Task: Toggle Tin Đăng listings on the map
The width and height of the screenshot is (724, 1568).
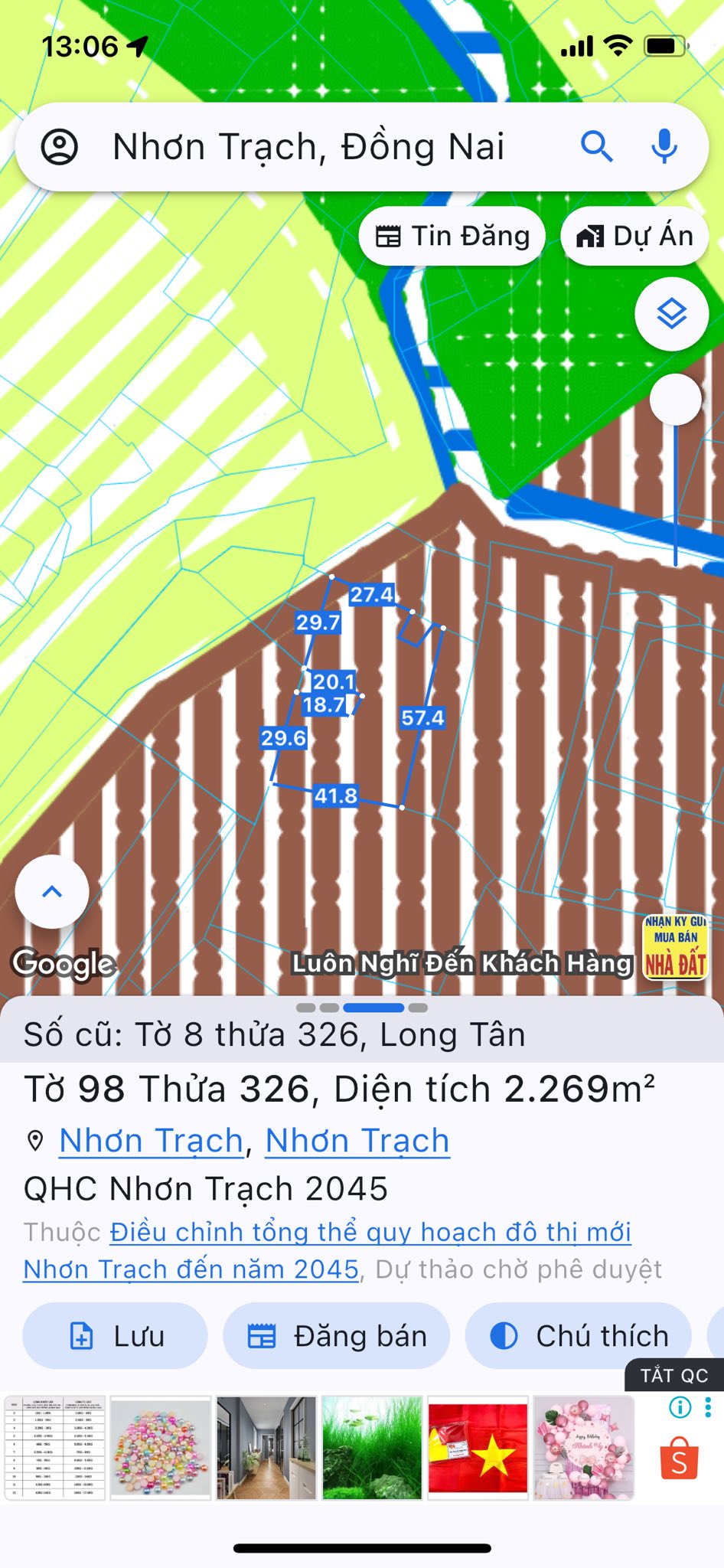Action: pos(452,236)
